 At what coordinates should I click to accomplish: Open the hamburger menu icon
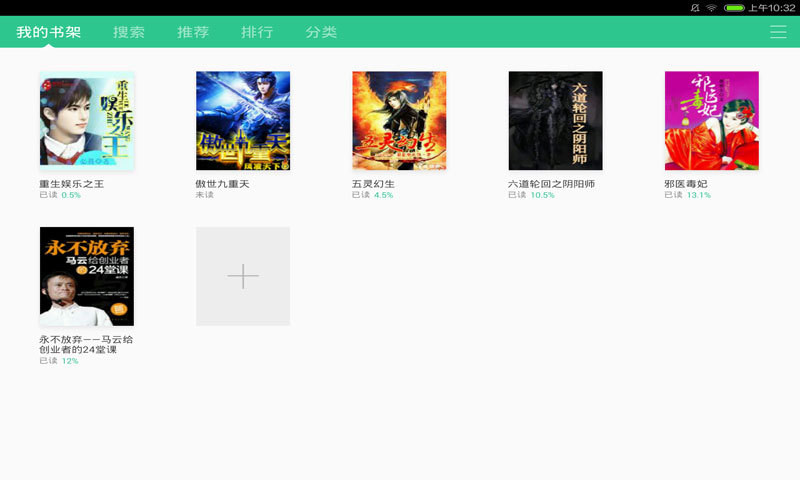tap(778, 32)
